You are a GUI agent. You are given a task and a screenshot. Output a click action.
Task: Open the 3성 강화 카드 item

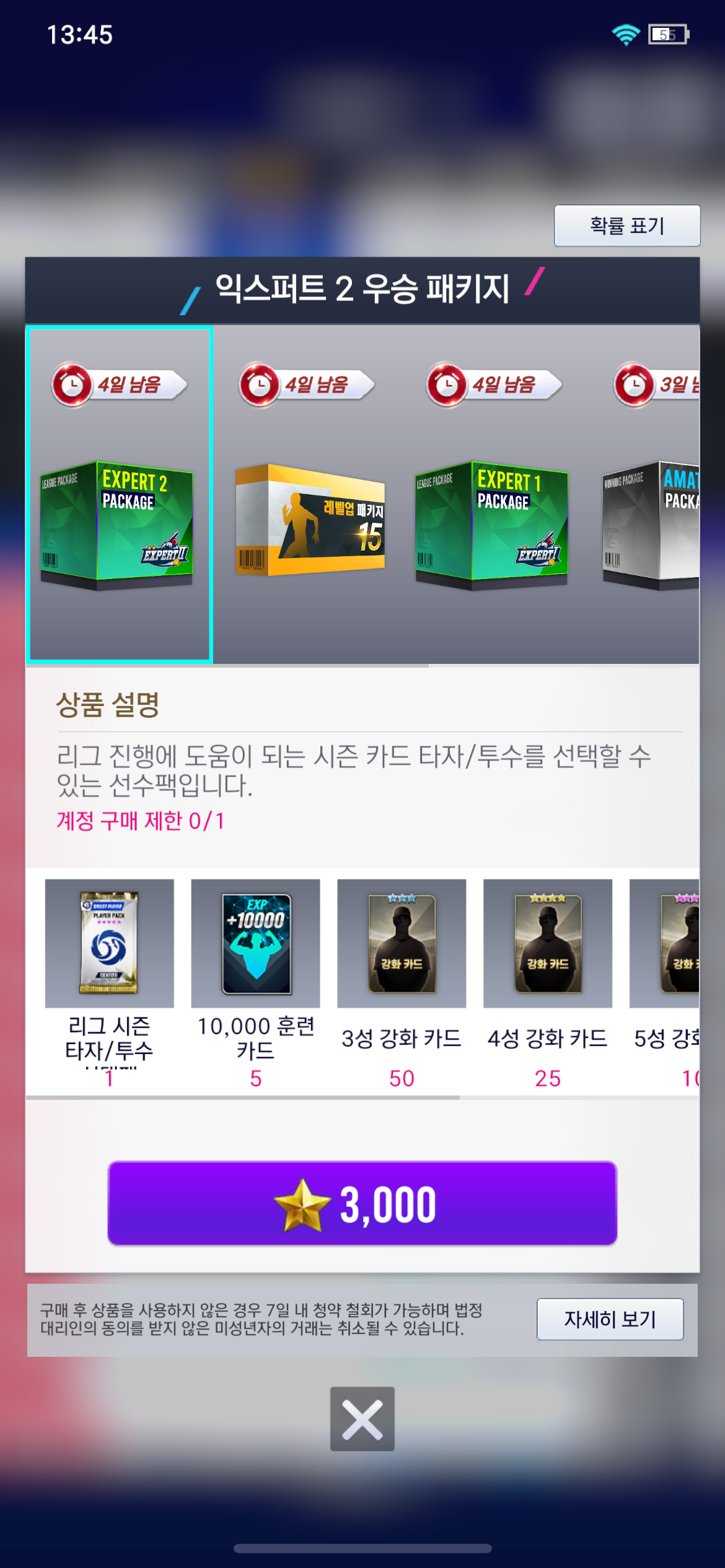(x=402, y=944)
